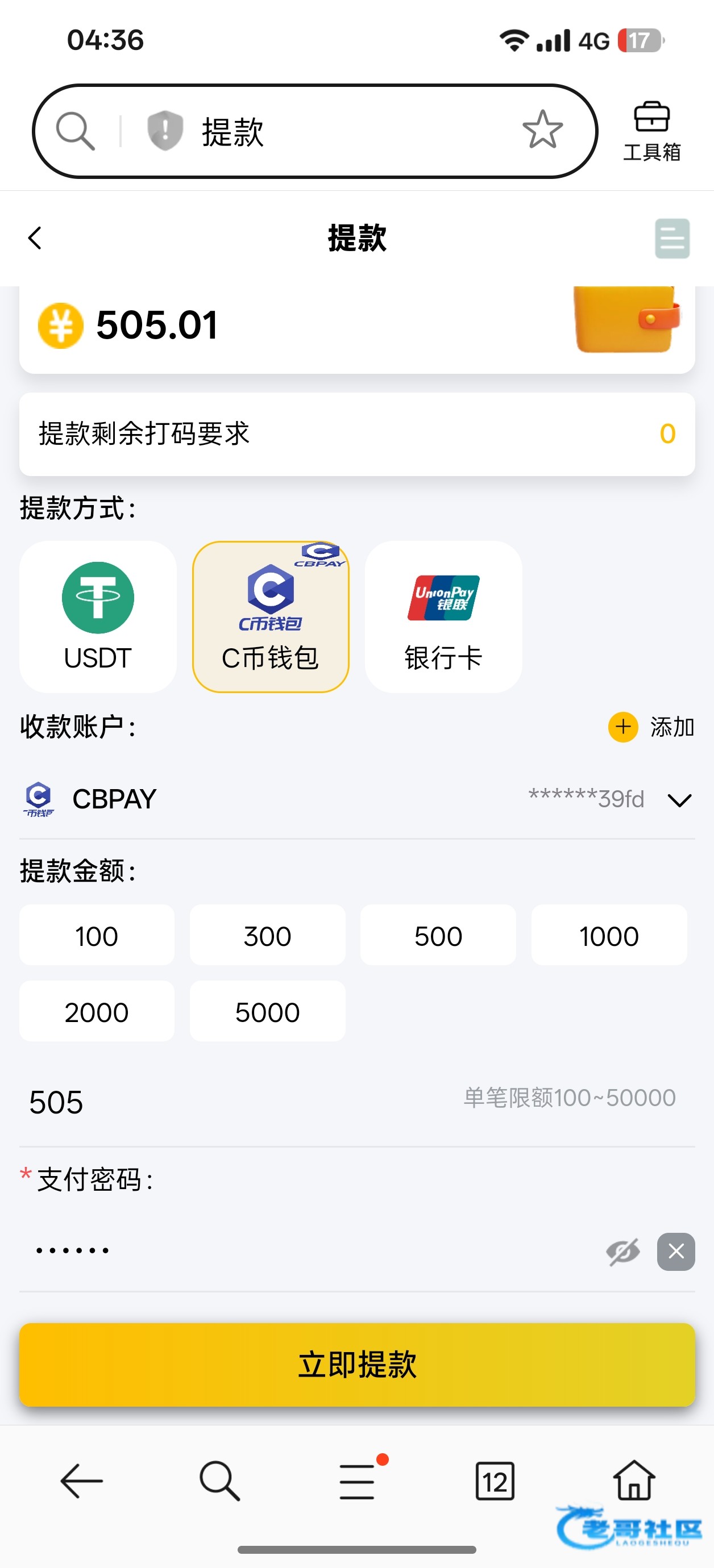The height and width of the screenshot is (1568, 714).
Task: Bookmark this page with the star
Action: coord(542,130)
